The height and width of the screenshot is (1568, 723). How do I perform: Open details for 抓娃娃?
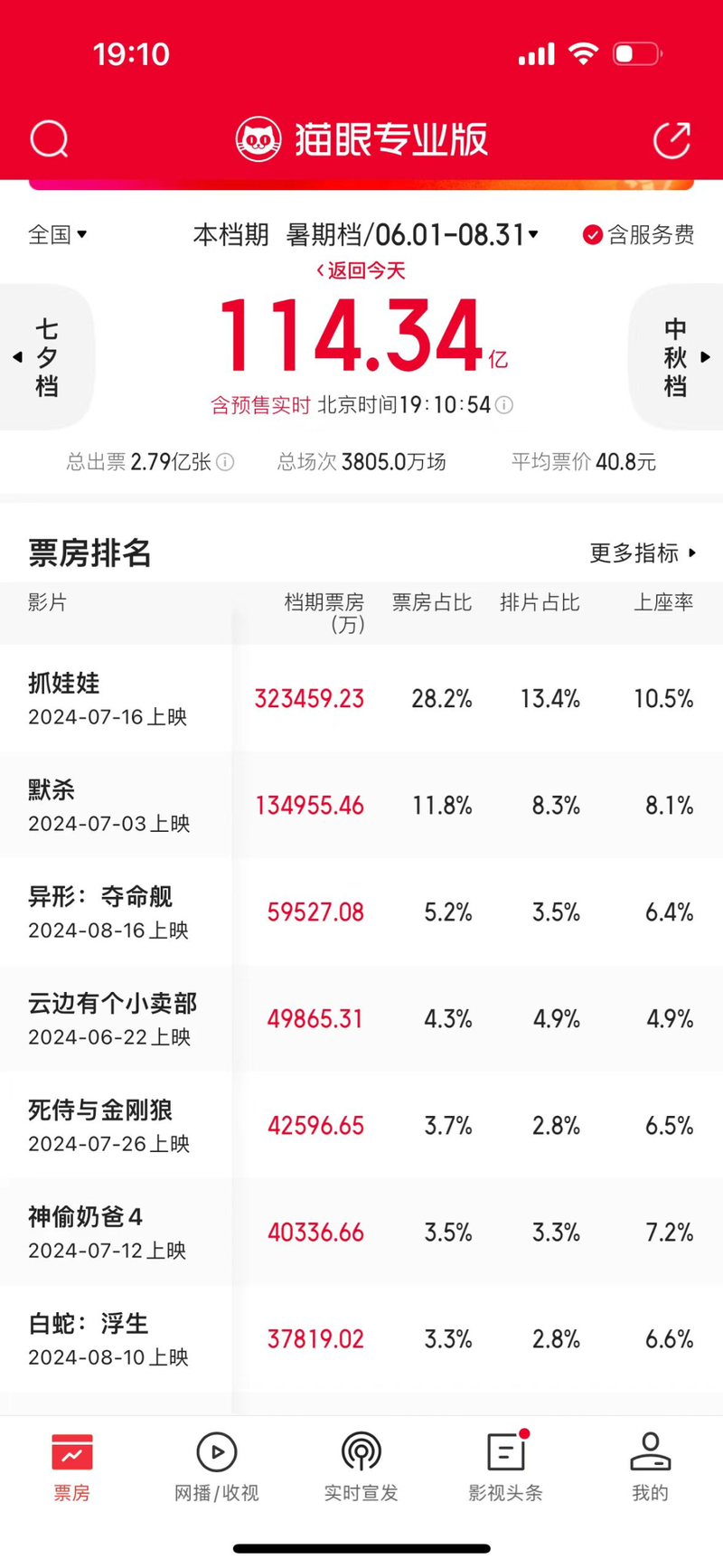click(x=361, y=698)
